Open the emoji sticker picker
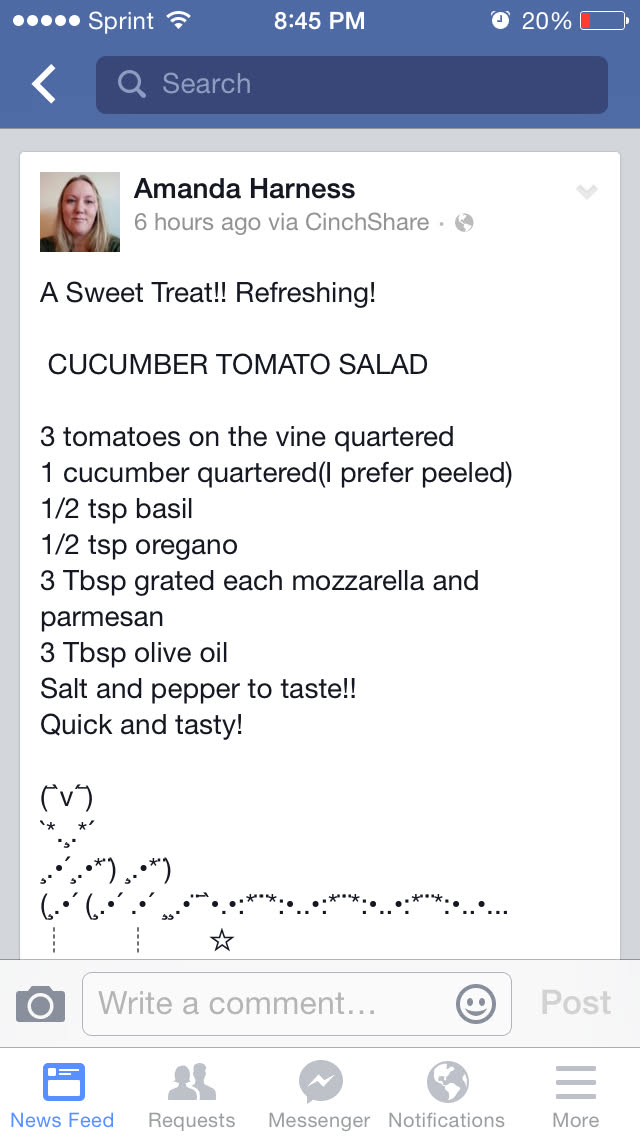The width and height of the screenshot is (640, 1136). 476,1003
